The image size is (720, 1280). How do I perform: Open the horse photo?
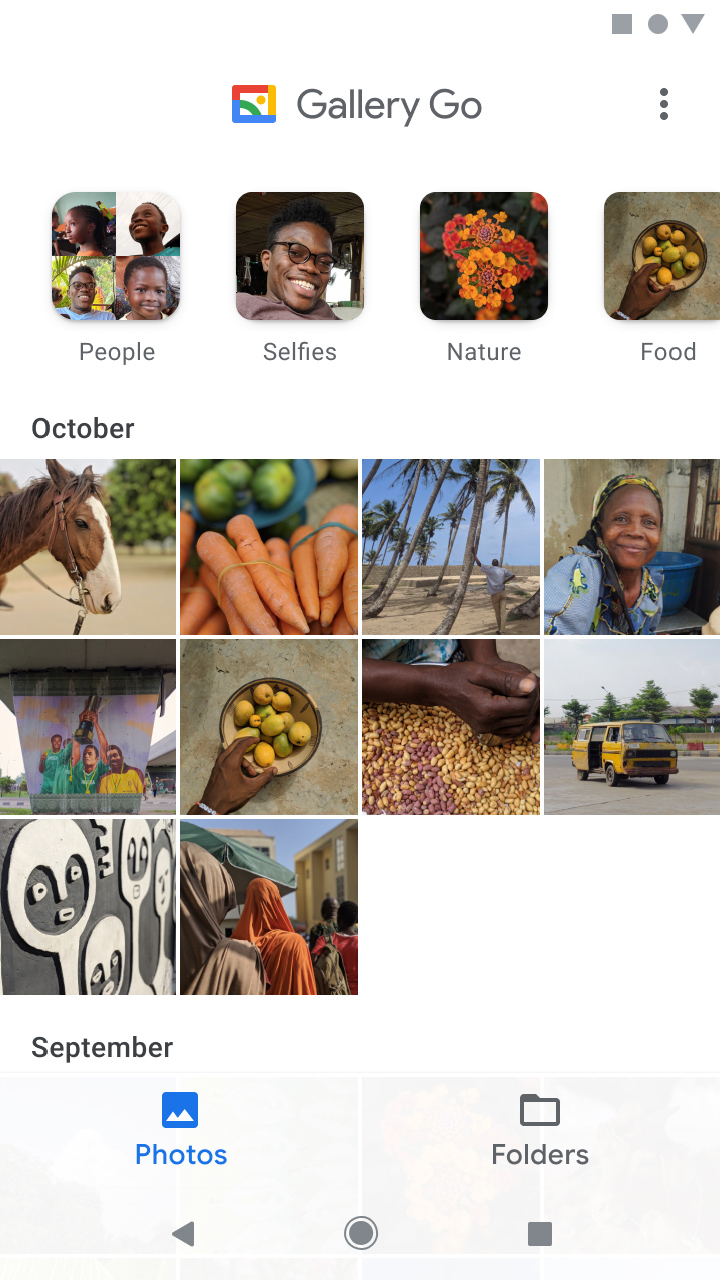coord(88,547)
